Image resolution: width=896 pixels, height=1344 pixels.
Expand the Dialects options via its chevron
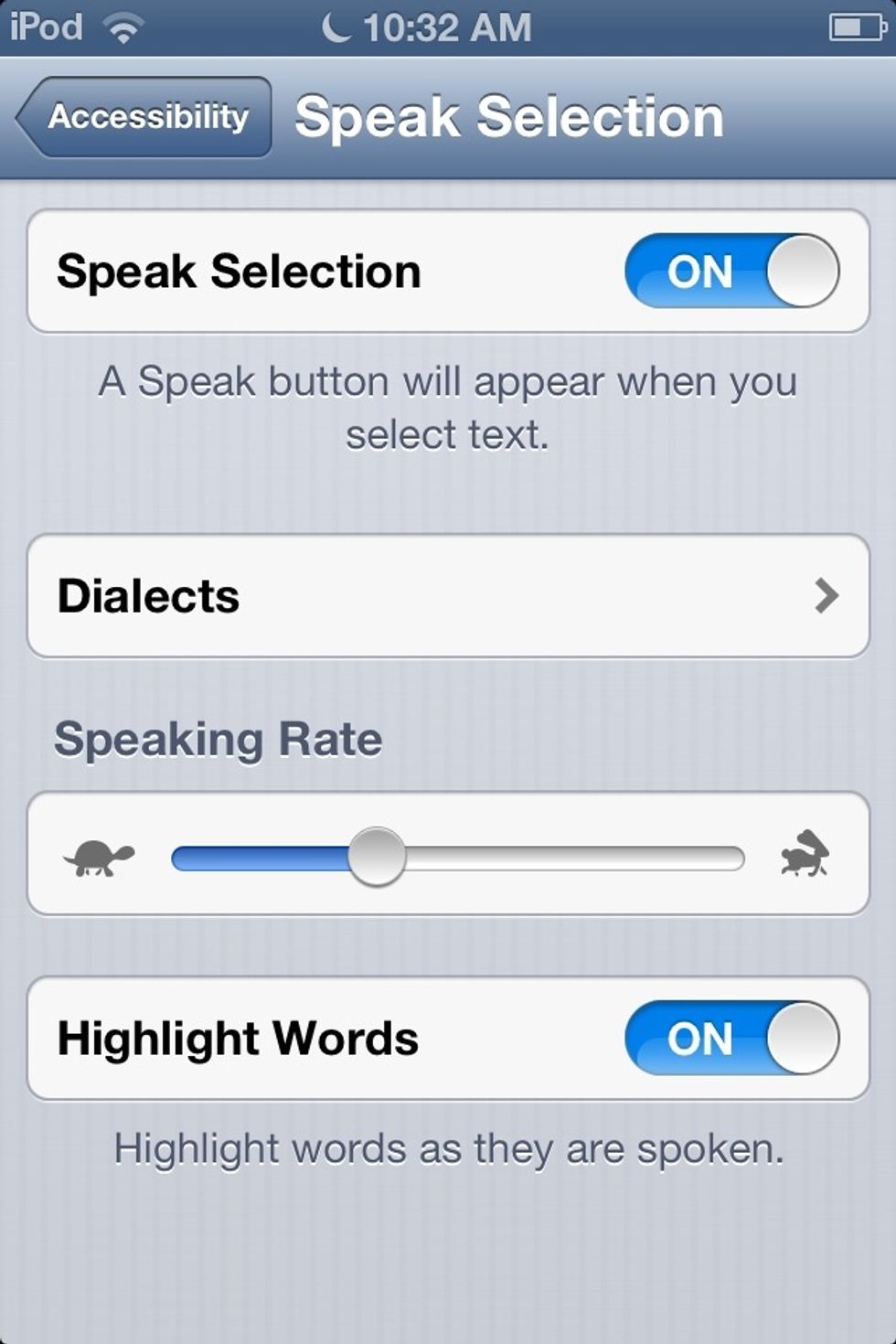point(827,596)
